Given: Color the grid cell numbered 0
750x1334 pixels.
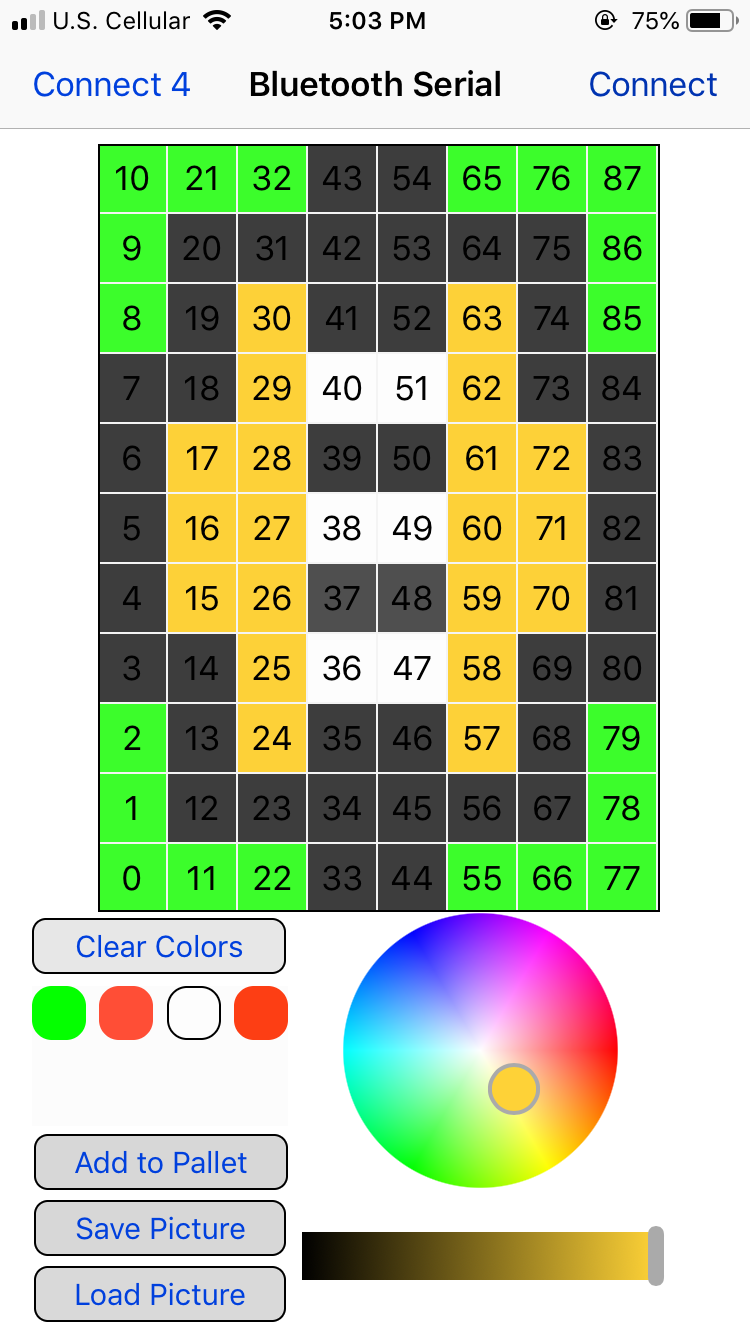Looking at the screenshot, I should coord(132,878).
